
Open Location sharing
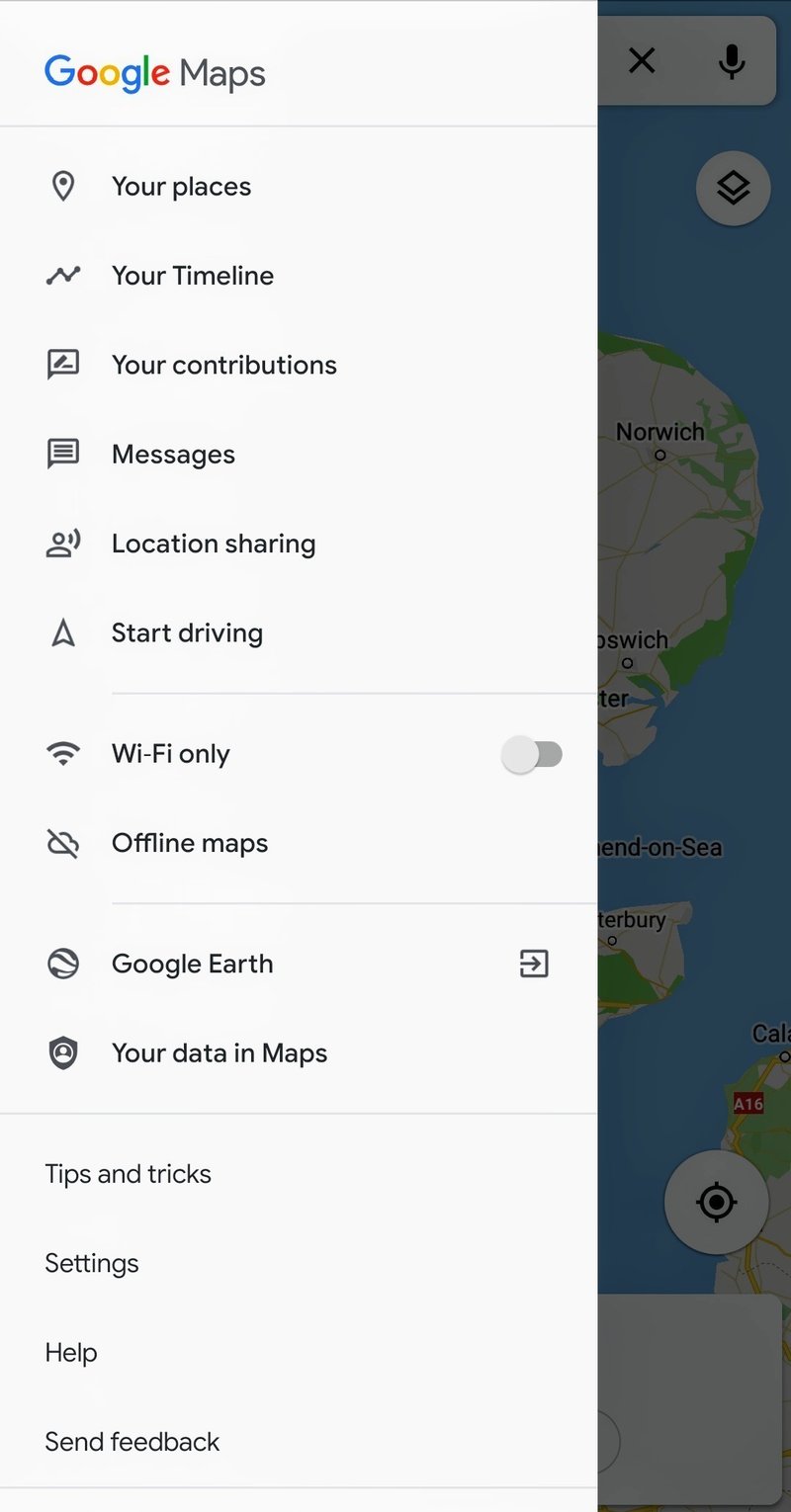214,544
